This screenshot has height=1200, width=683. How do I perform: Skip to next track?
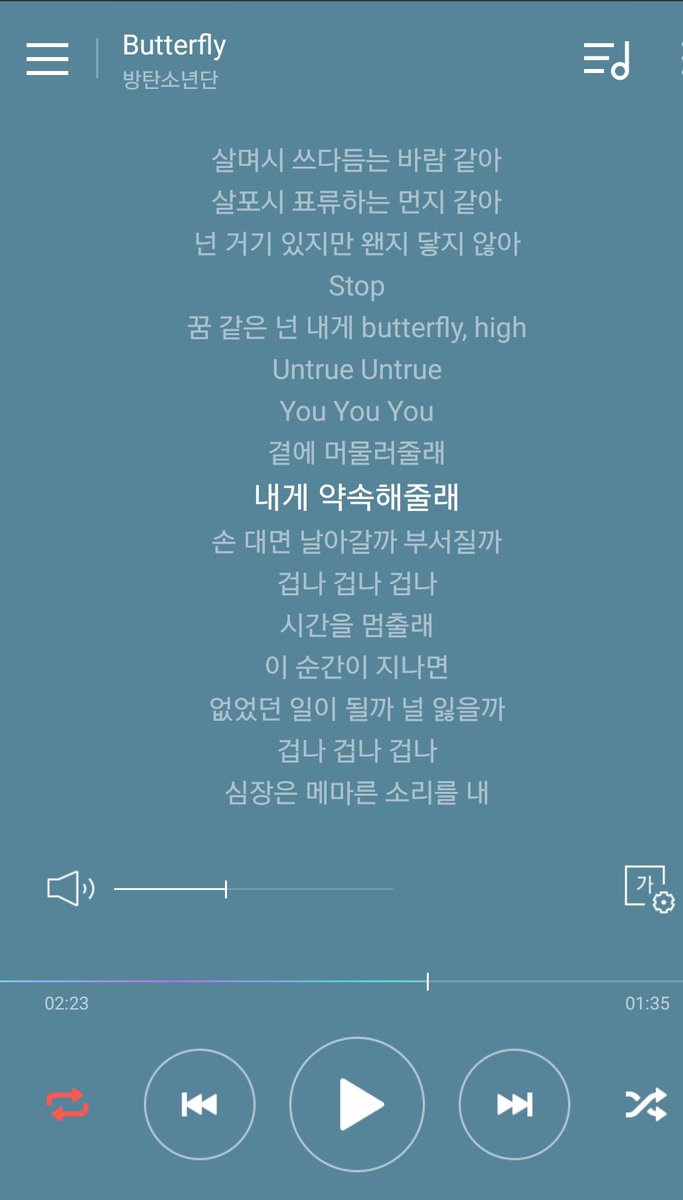click(x=514, y=1104)
